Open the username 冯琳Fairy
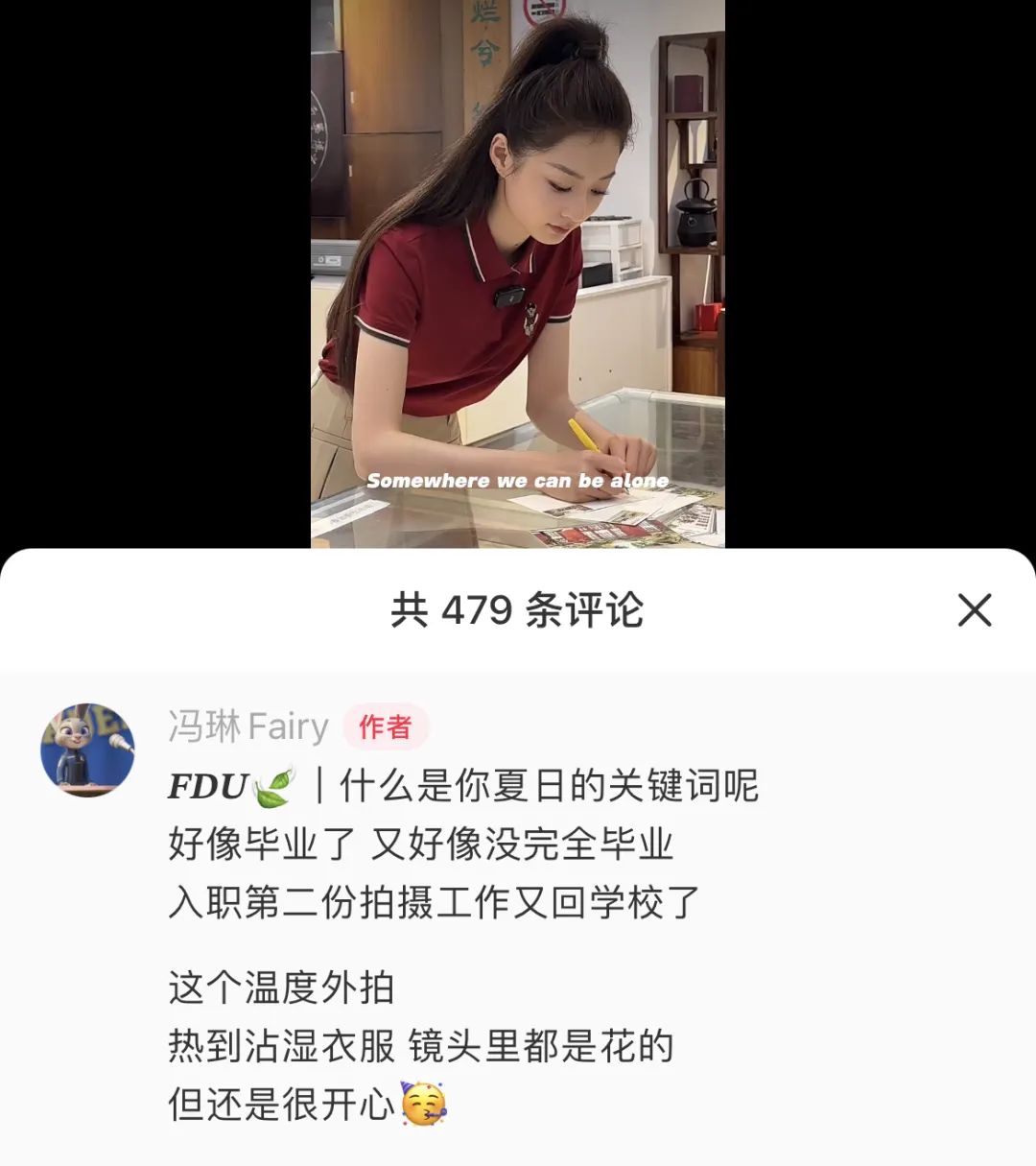The width and height of the screenshot is (1036, 1166). click(x=247, y=726)
